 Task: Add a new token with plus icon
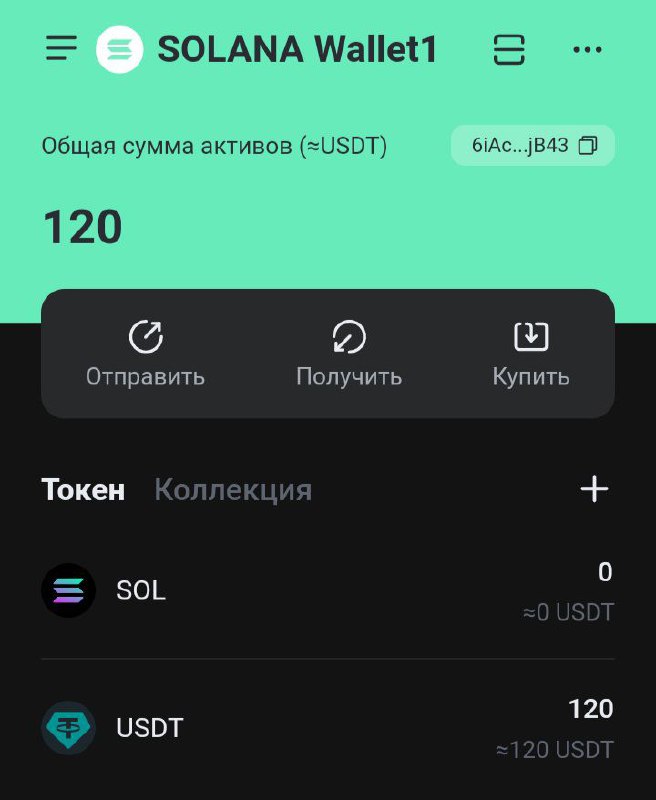click(x=594, y=489)
